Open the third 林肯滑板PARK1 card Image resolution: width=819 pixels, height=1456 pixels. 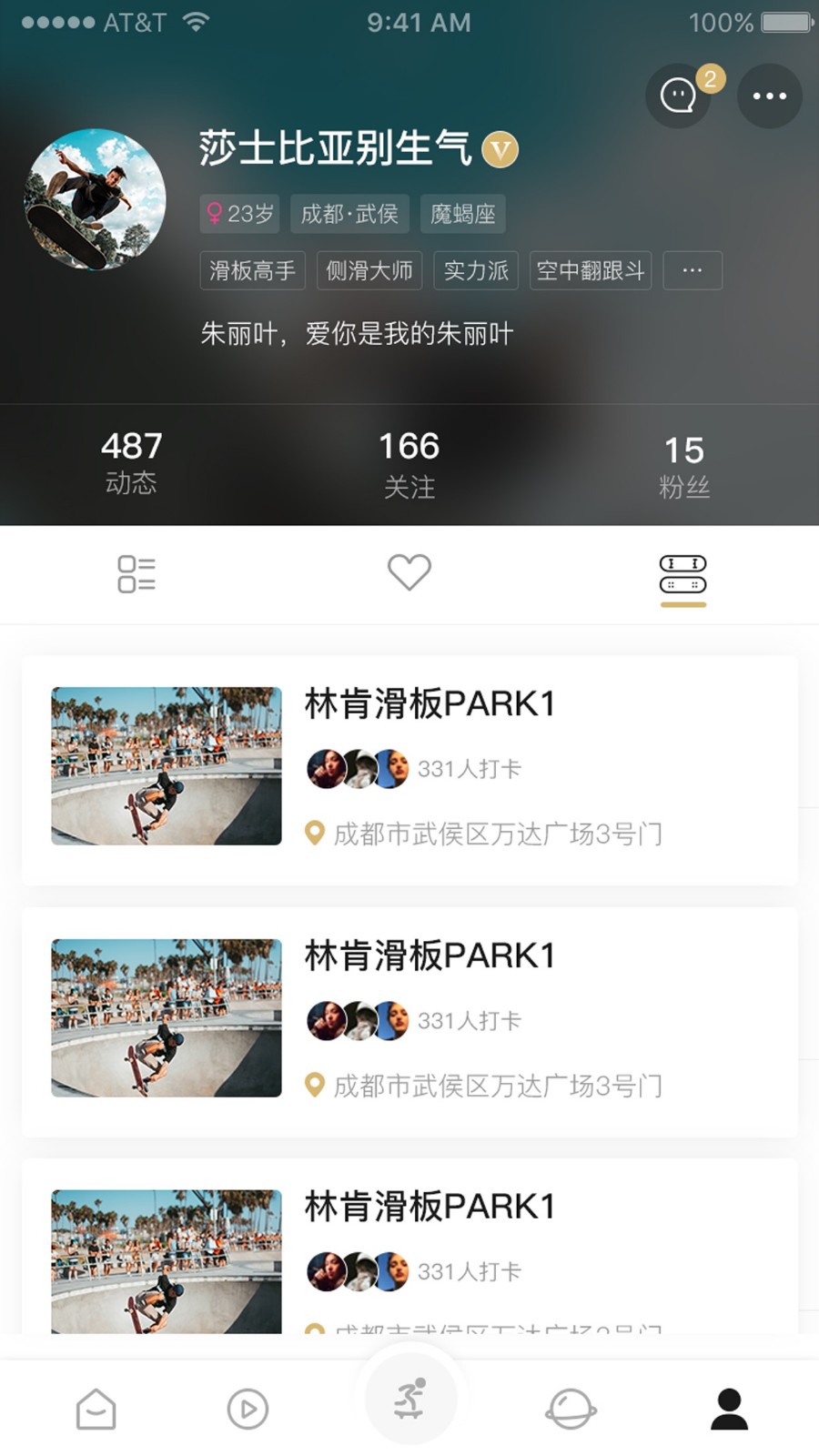pos(409,1247)
